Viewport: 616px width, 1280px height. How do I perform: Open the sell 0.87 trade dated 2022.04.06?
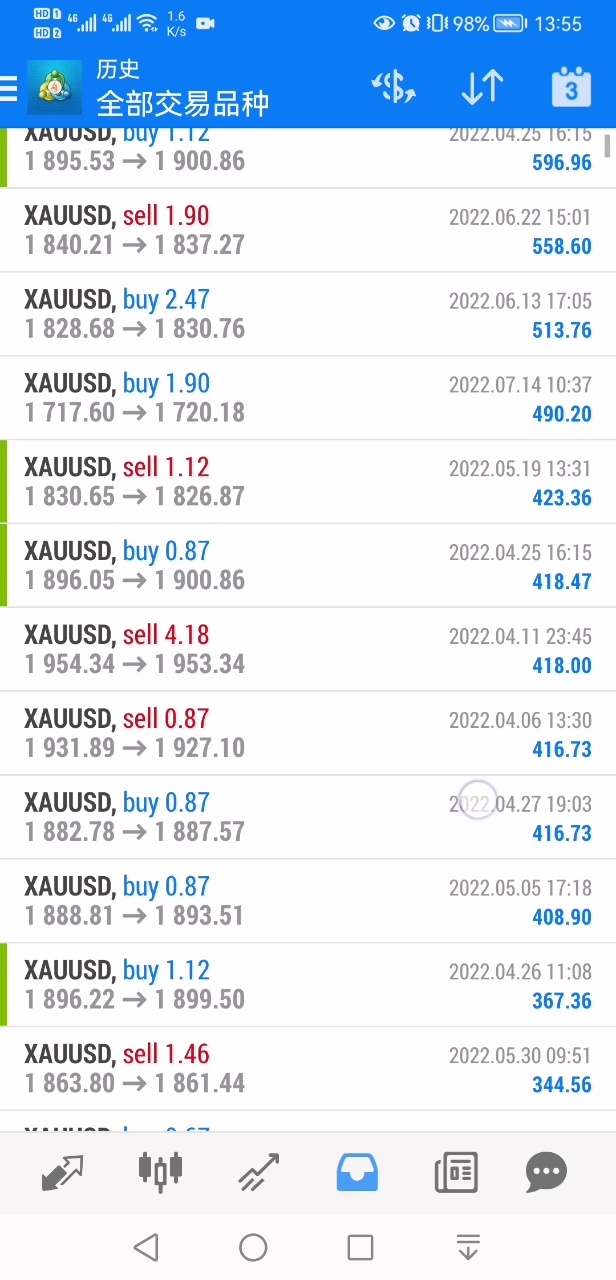[308, 733]
